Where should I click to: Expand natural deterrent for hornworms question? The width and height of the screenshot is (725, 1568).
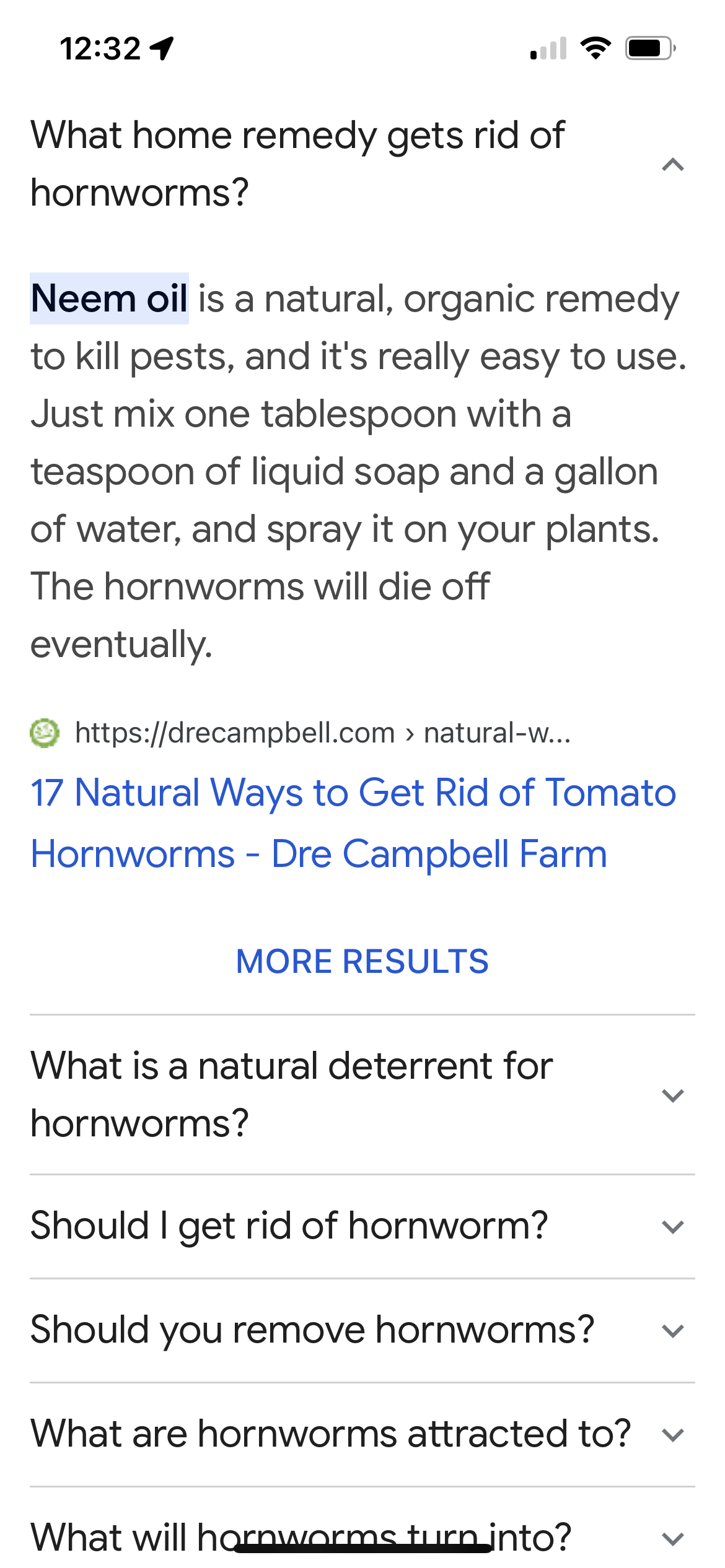tap(672, 1095)
